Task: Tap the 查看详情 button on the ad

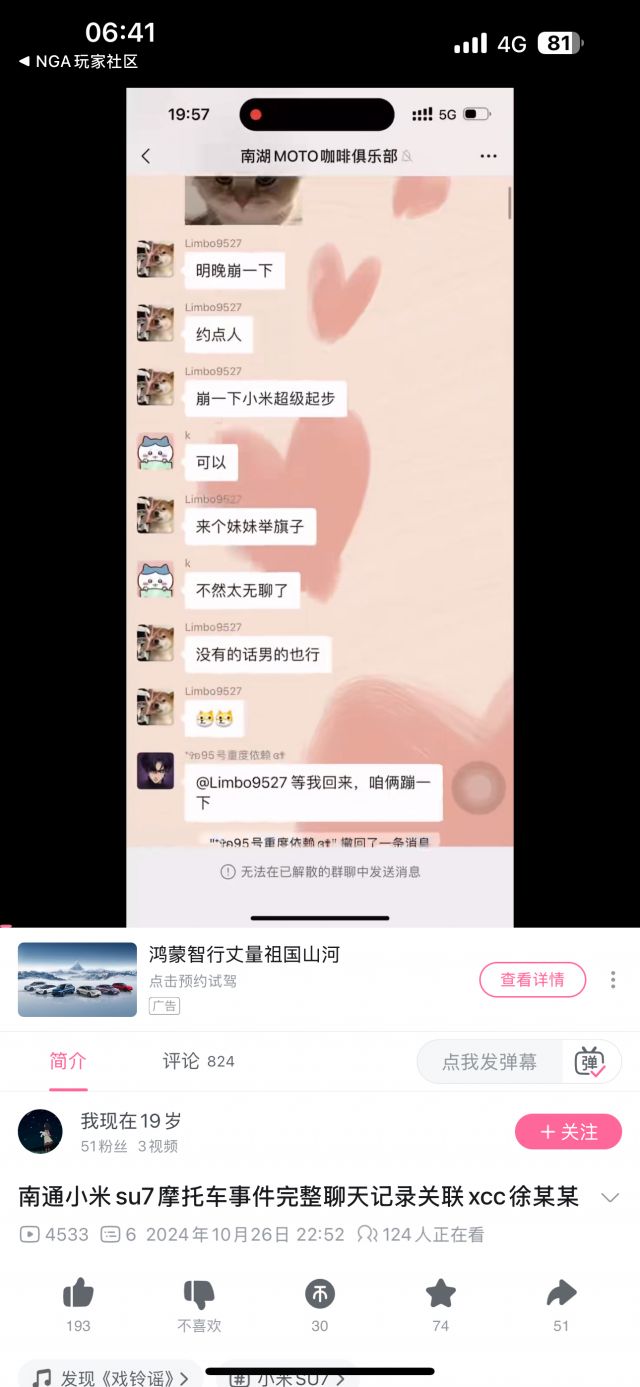Action: pyautogui.click(x=533, y=980)
